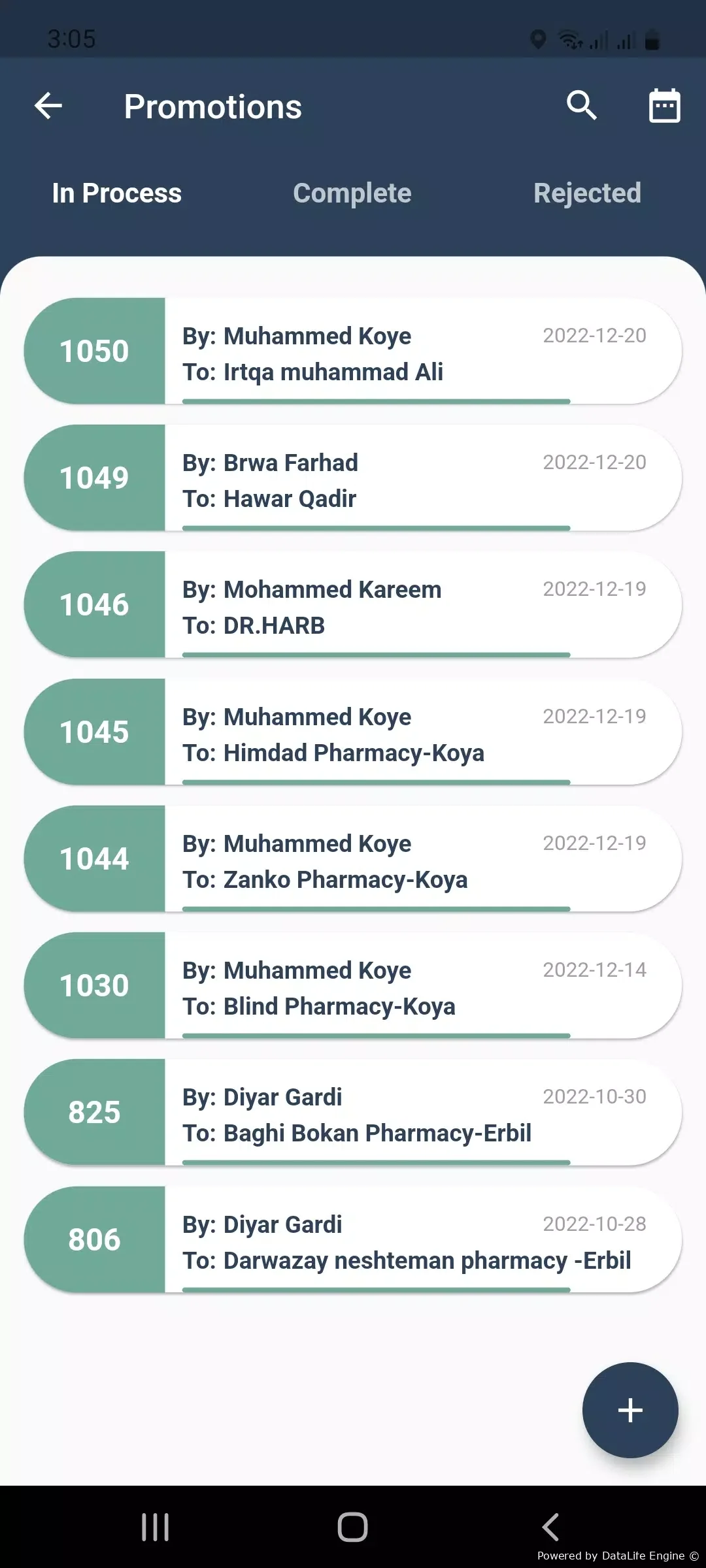The width and height of the screenshot is (706, 1568).
Task: Open promotion 825 to Baghi Bokan Pharmacy-Erbil
Action: [353, 1112]
